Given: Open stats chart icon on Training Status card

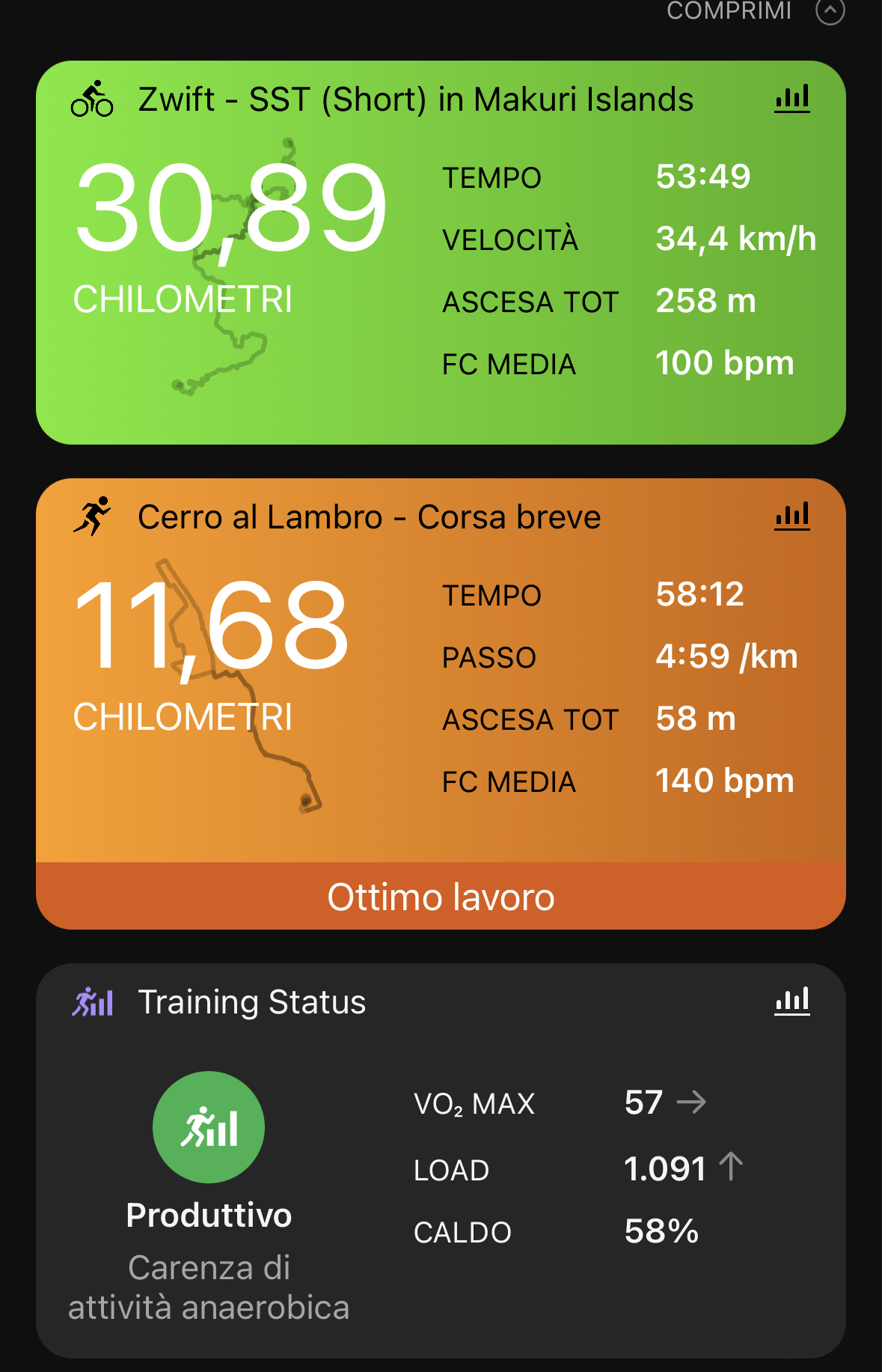Looking at the screenshot, I should tap(791, 1001).
